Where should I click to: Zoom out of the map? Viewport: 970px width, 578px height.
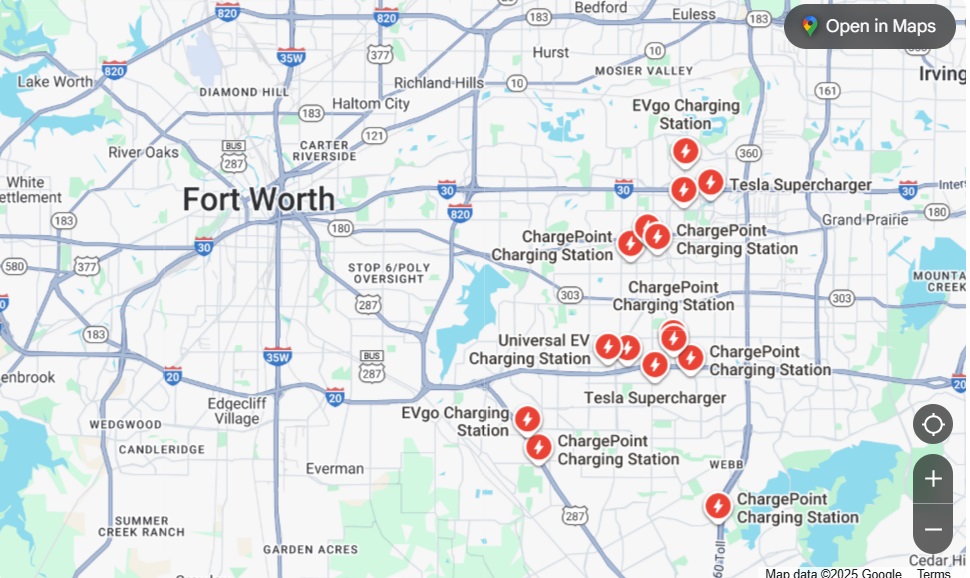tap(932, 529)
